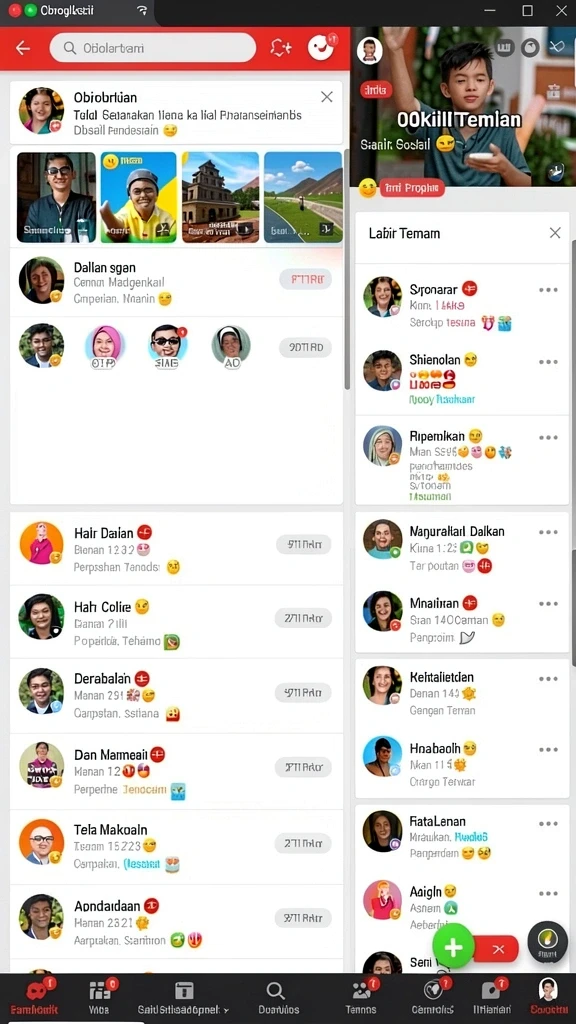Open more options for Syonarar
Screen dimensions: 576x1024
pyautogui.click(x=548, y=290)
